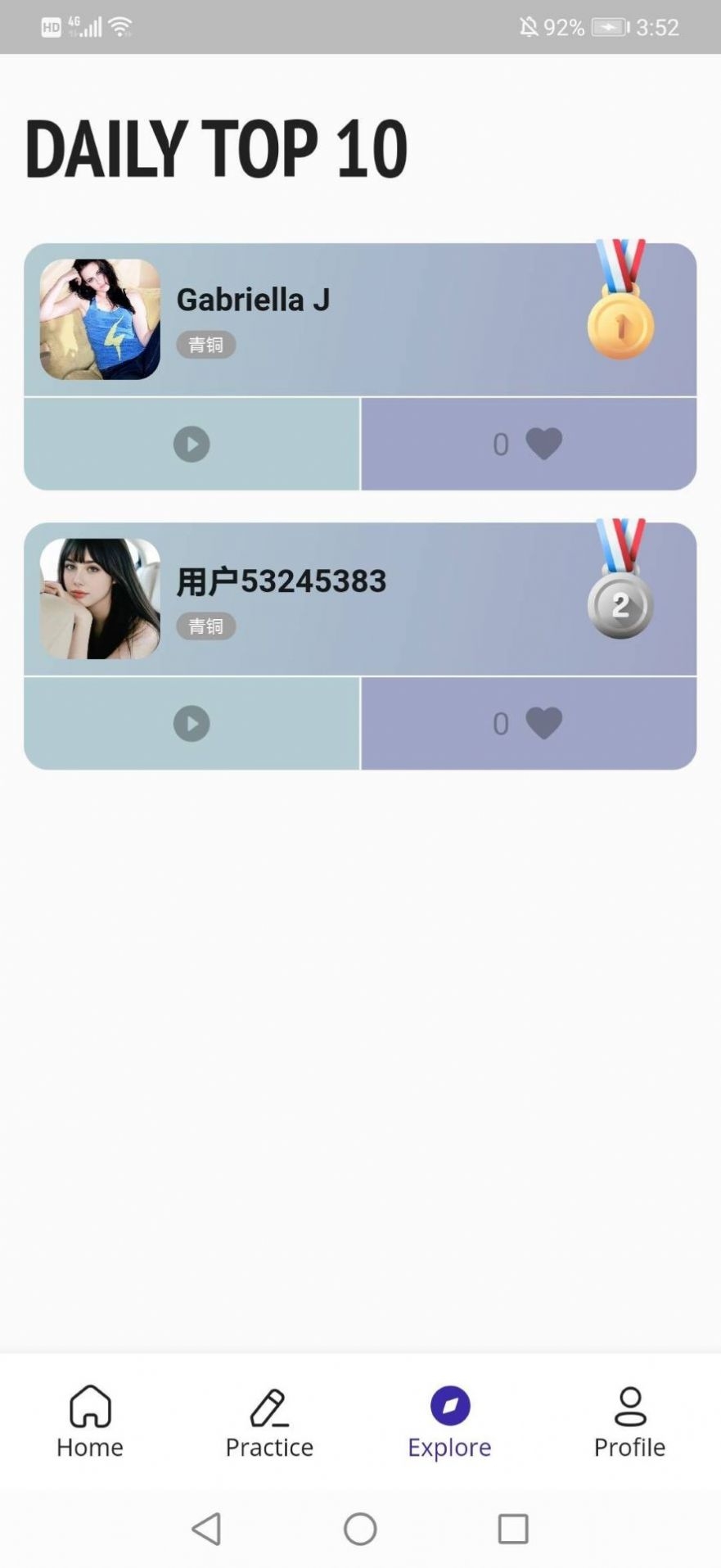Open 用户53245383's 青铜 rank badge

click(205, 626)
